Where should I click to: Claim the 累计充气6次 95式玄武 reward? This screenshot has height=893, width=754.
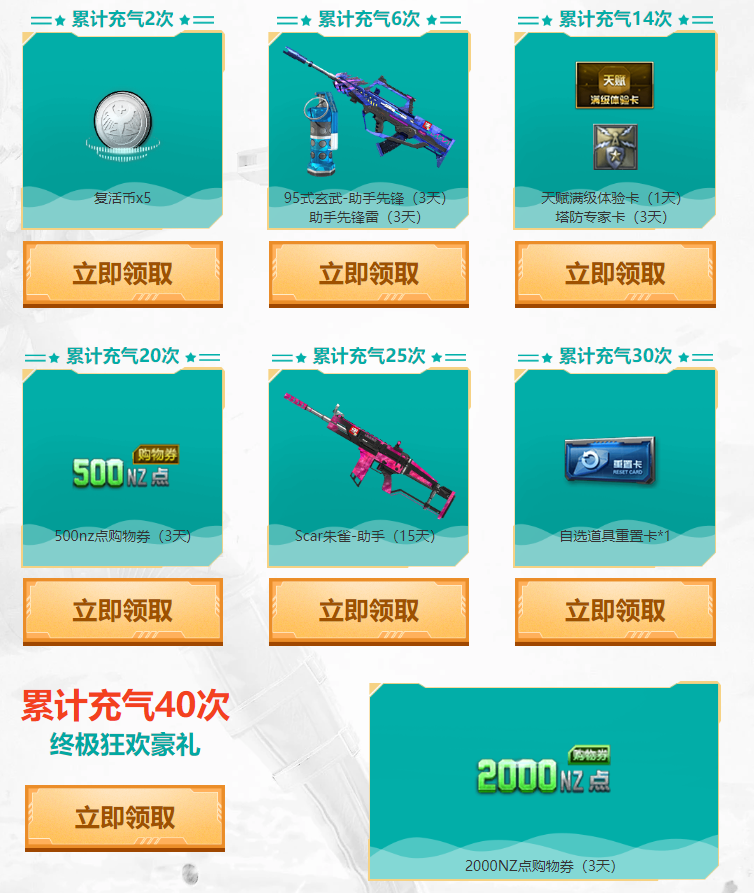tap(369, 273)
